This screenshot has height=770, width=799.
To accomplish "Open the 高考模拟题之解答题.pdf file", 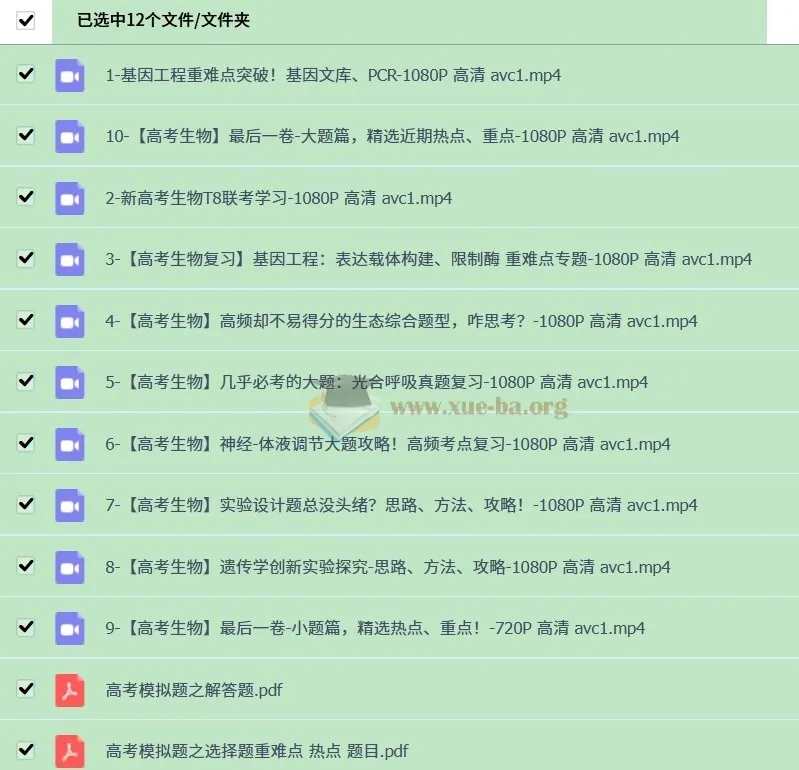I will point(194,690).
